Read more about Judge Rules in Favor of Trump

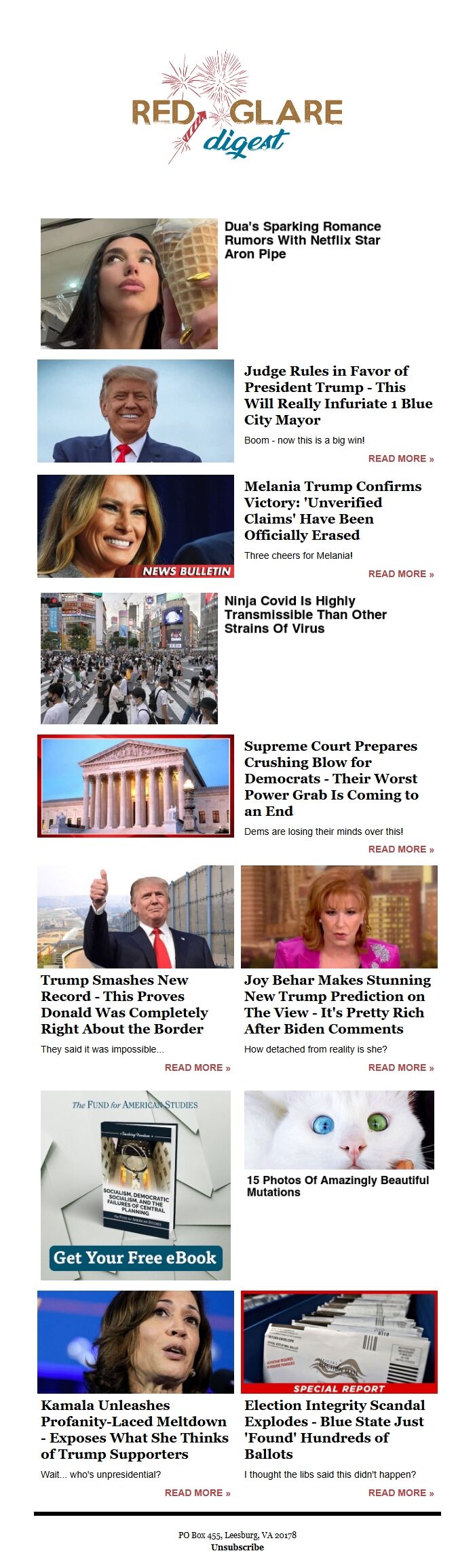coord(400,458)
